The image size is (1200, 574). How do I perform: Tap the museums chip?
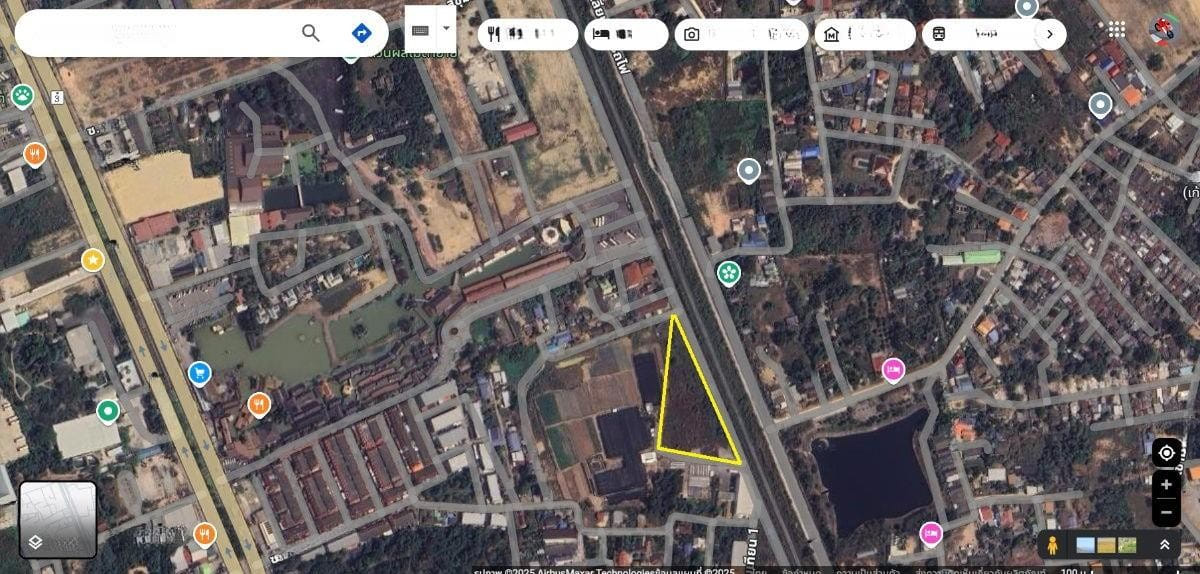pyautogui.click(x=864, y=34)
